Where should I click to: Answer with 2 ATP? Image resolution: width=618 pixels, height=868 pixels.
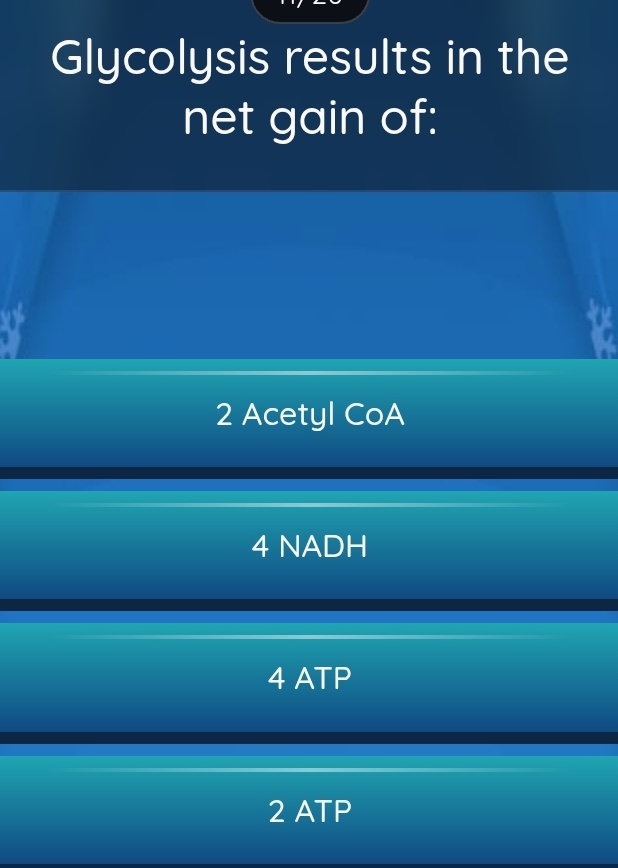[x=309, y=810]
